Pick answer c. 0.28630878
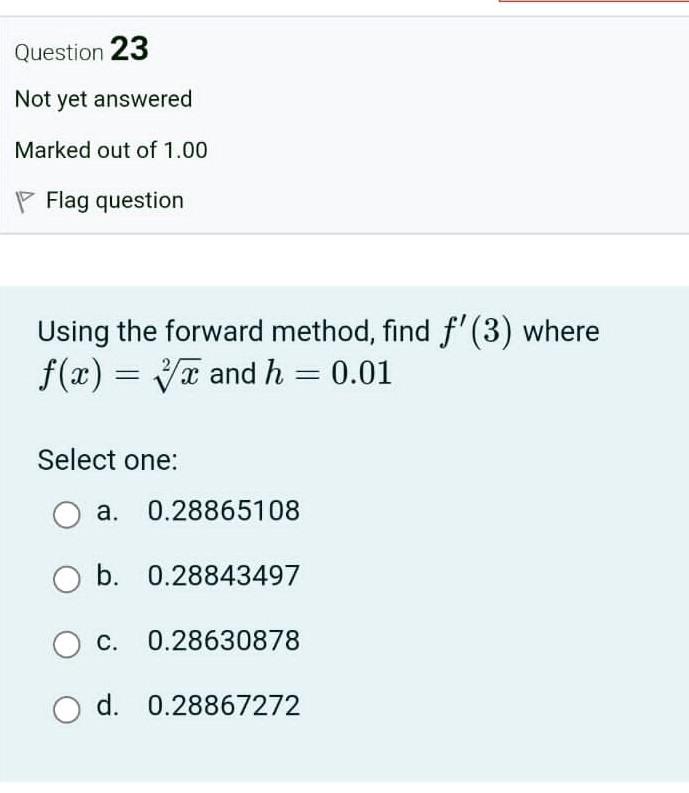 point(67,642)
